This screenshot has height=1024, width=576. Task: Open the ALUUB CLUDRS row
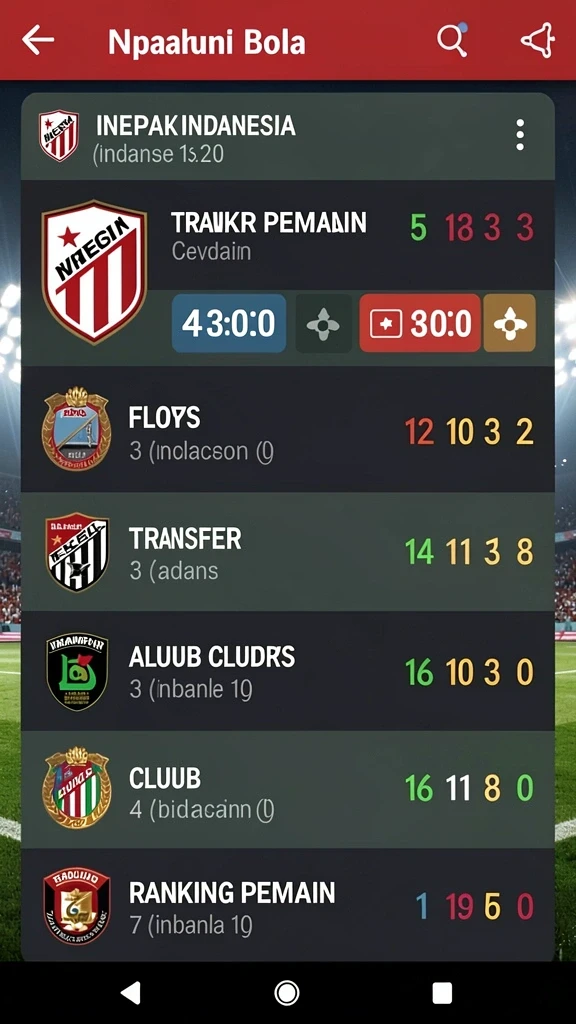pyautogui.click(x=288, y=671)
